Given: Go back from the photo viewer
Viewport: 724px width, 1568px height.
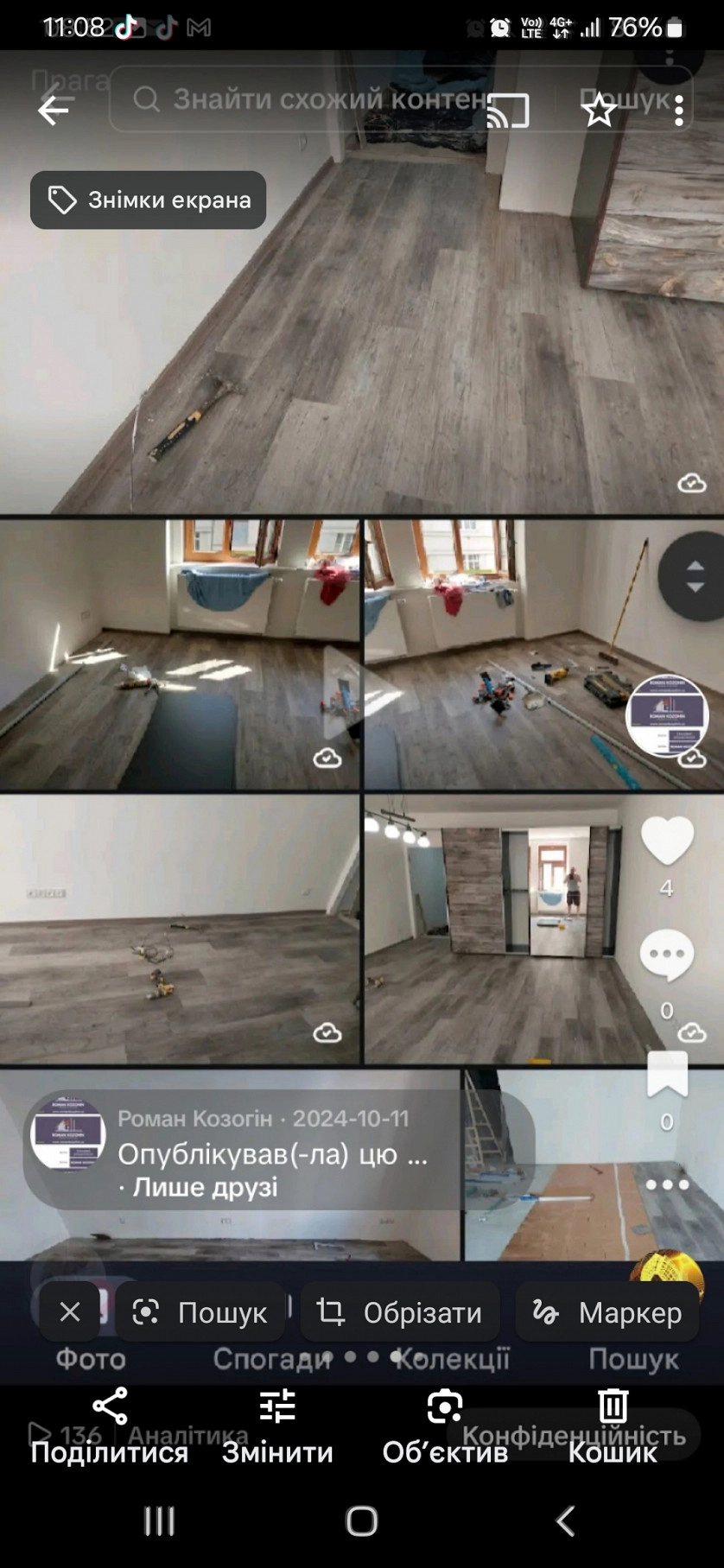Looking at the screenshot, I should click(54, 111).
